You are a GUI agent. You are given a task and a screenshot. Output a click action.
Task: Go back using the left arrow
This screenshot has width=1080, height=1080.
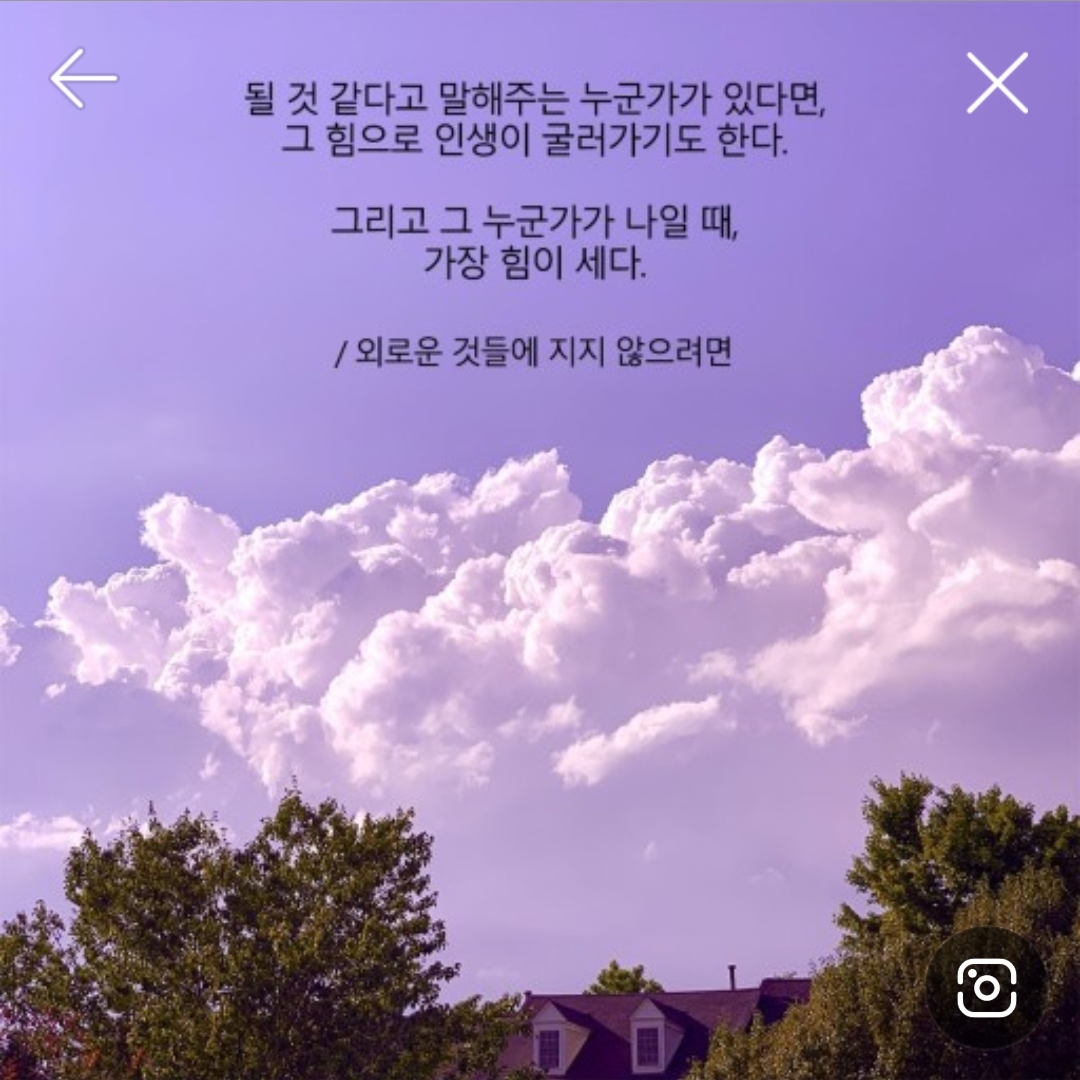pyautogui.click(x=84, y=78)
